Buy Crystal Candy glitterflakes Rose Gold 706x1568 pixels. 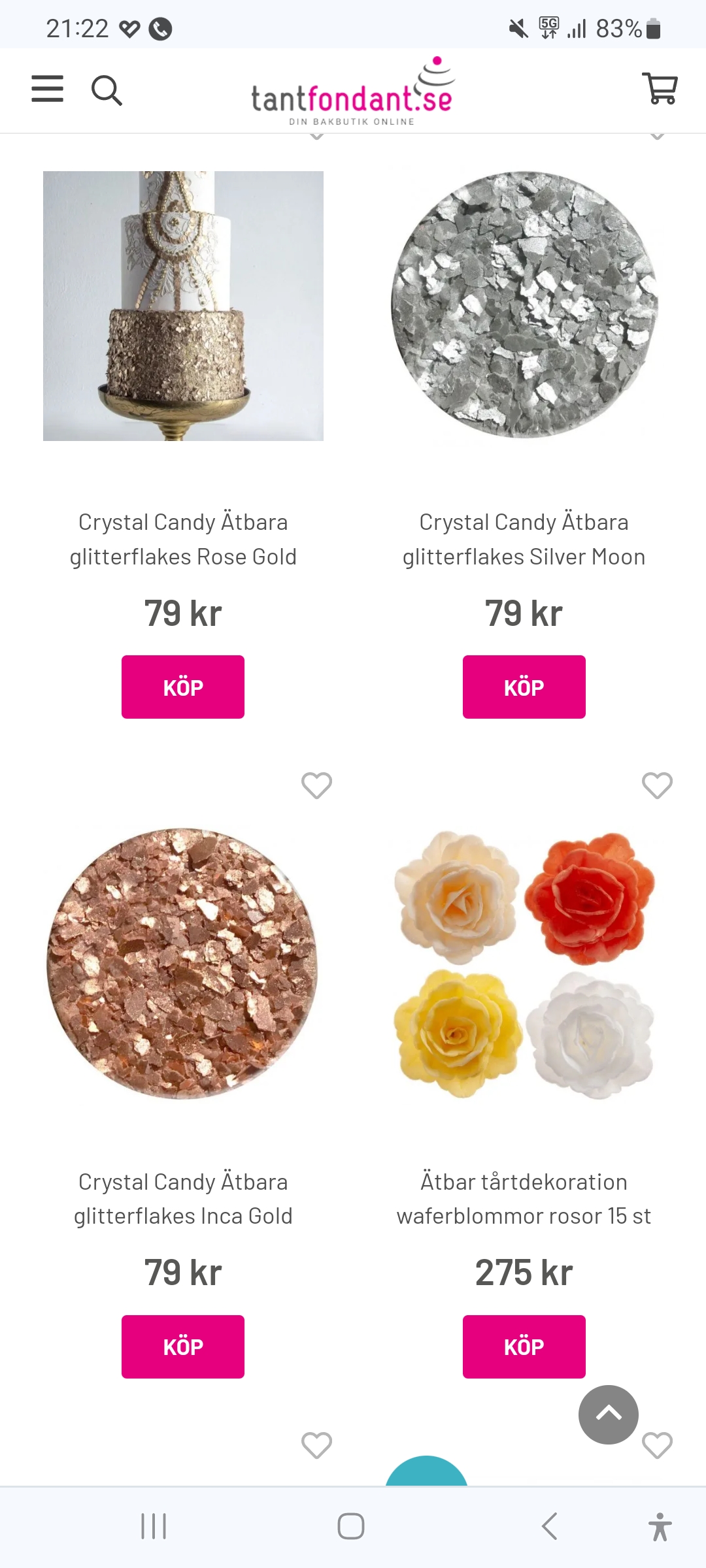(183, 687)
